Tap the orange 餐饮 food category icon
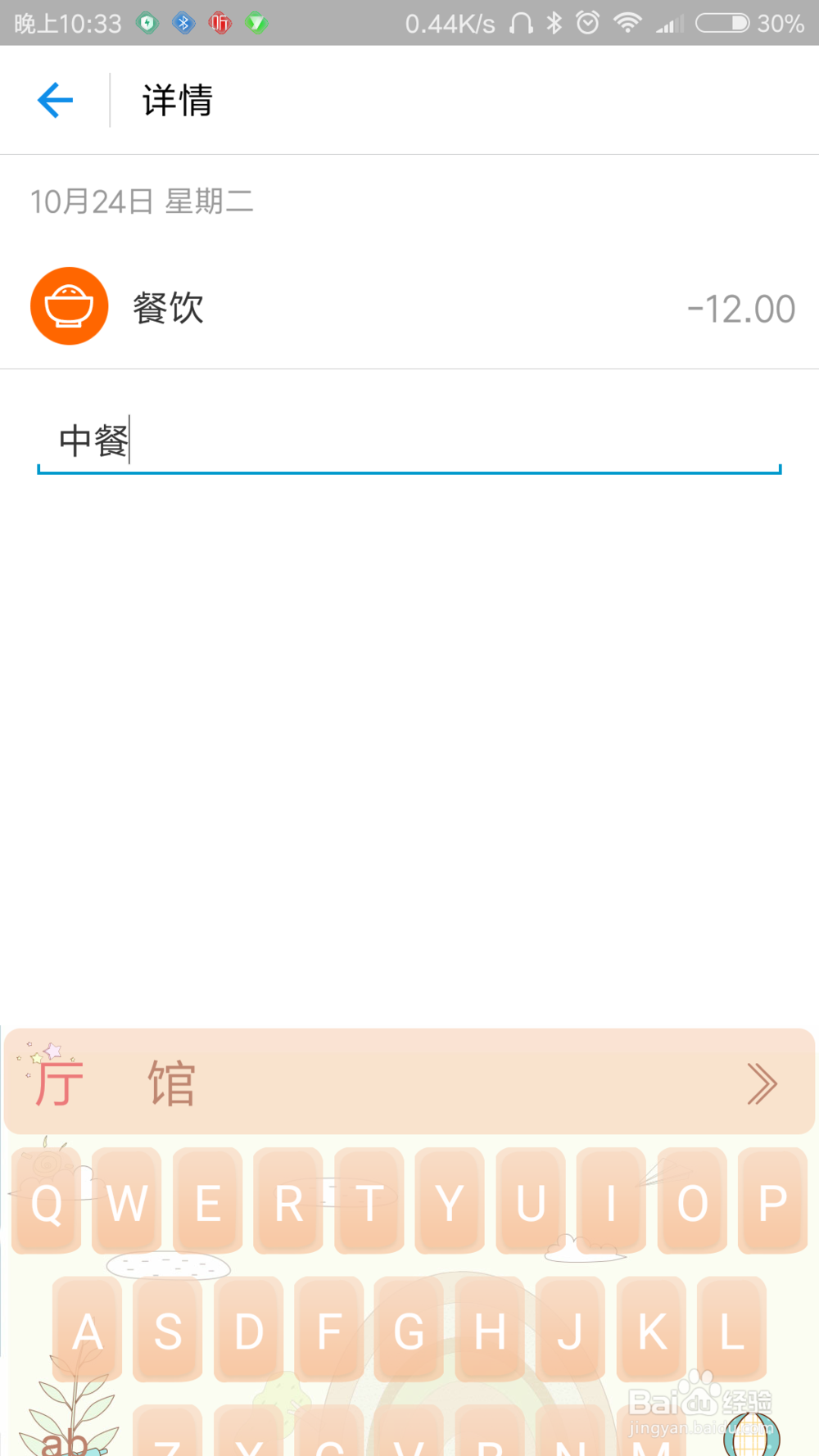The image size is (819, 1456). tap(69, 305)
